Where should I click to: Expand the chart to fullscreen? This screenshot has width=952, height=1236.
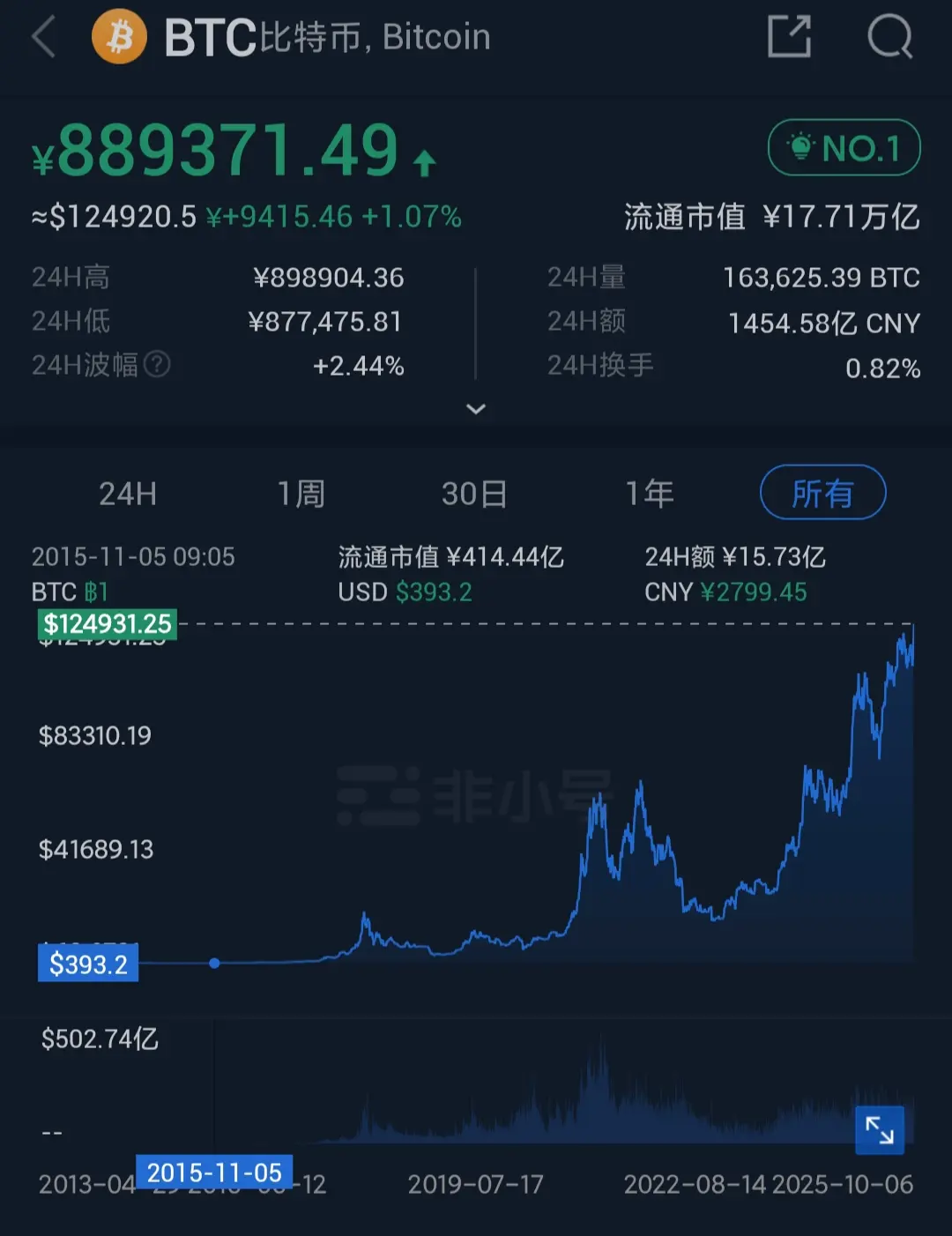[880, 1129]
